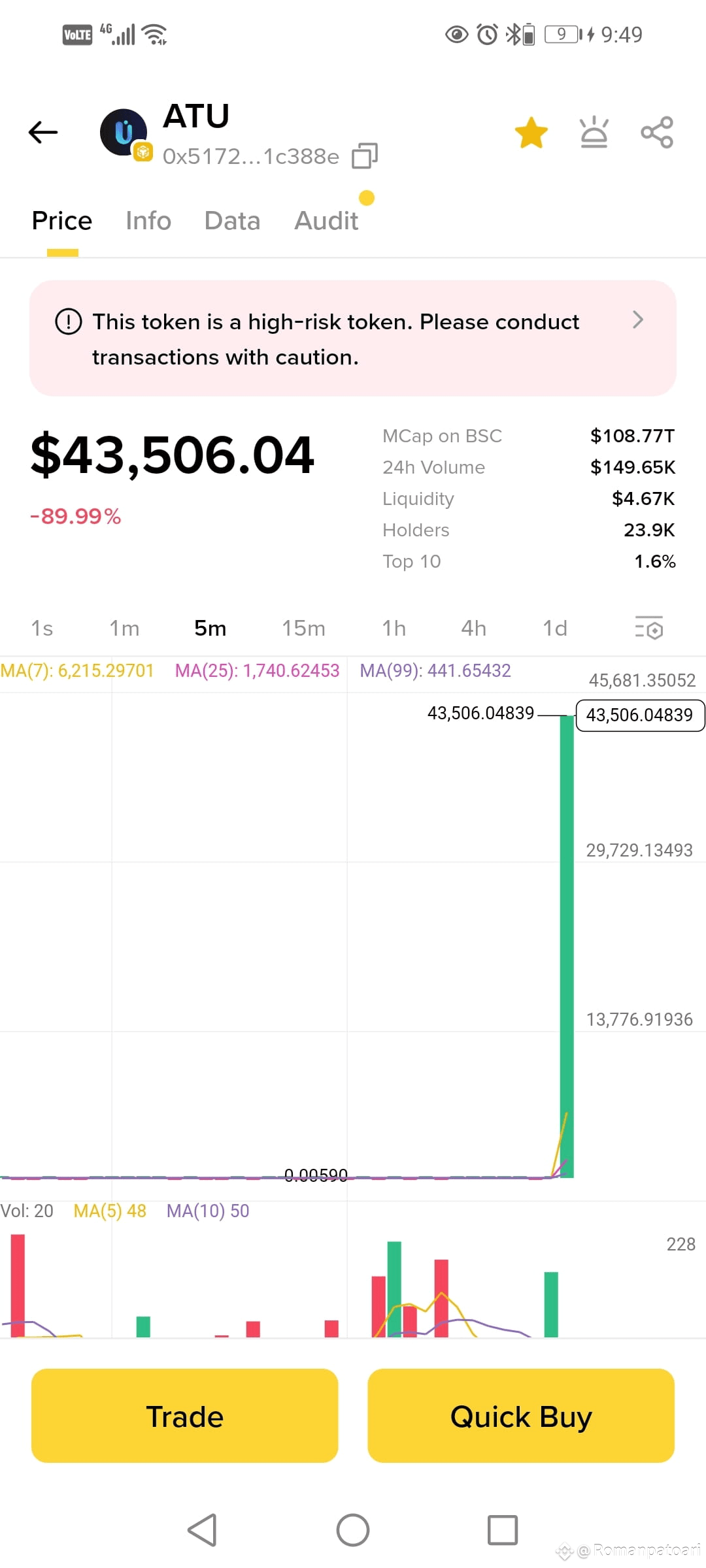Star ATU to add it to favorites

click(x=531, y=131)
